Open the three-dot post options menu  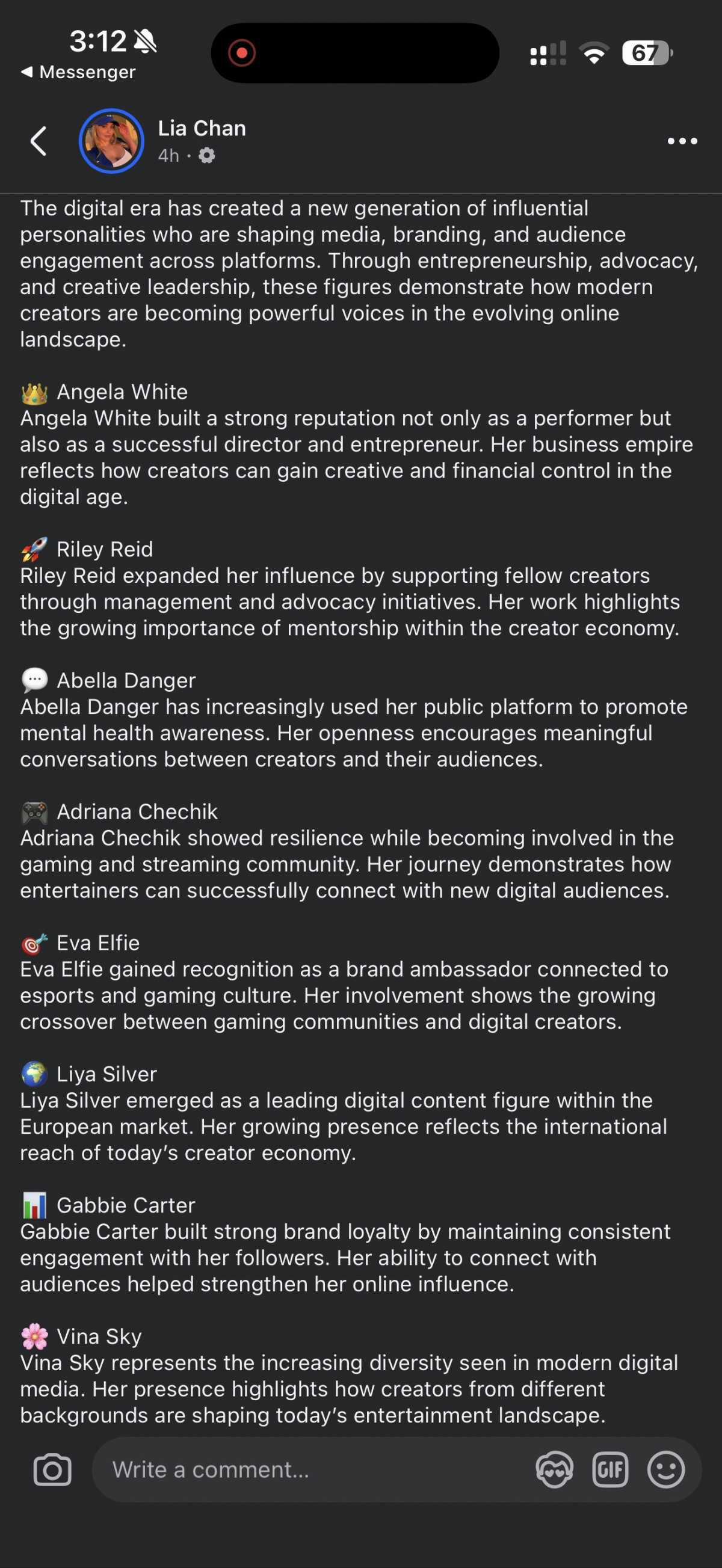[x=682, y=141]
